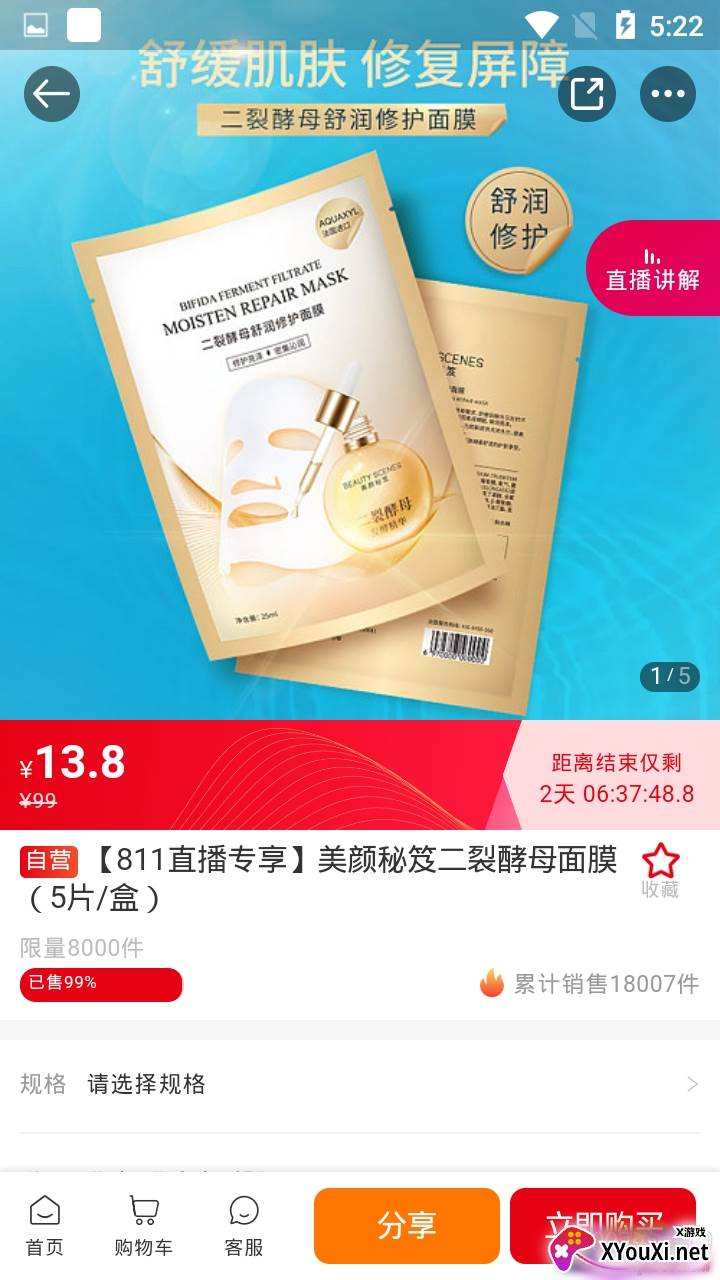
Task: Go to the 首页 home tab
Action: click(x=44, y=1226)
